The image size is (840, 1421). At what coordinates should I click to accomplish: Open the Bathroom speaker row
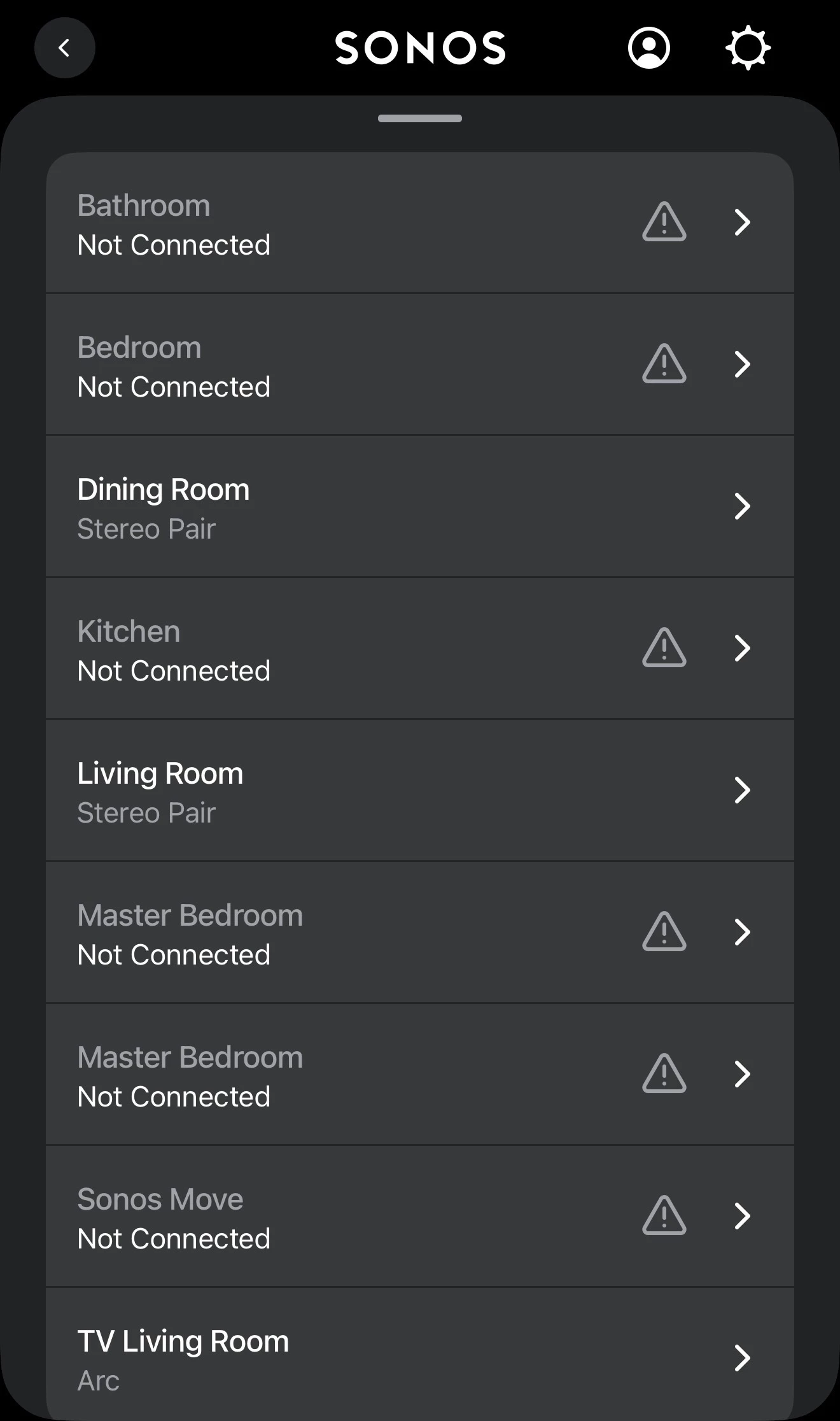click(x=419, y=223)
